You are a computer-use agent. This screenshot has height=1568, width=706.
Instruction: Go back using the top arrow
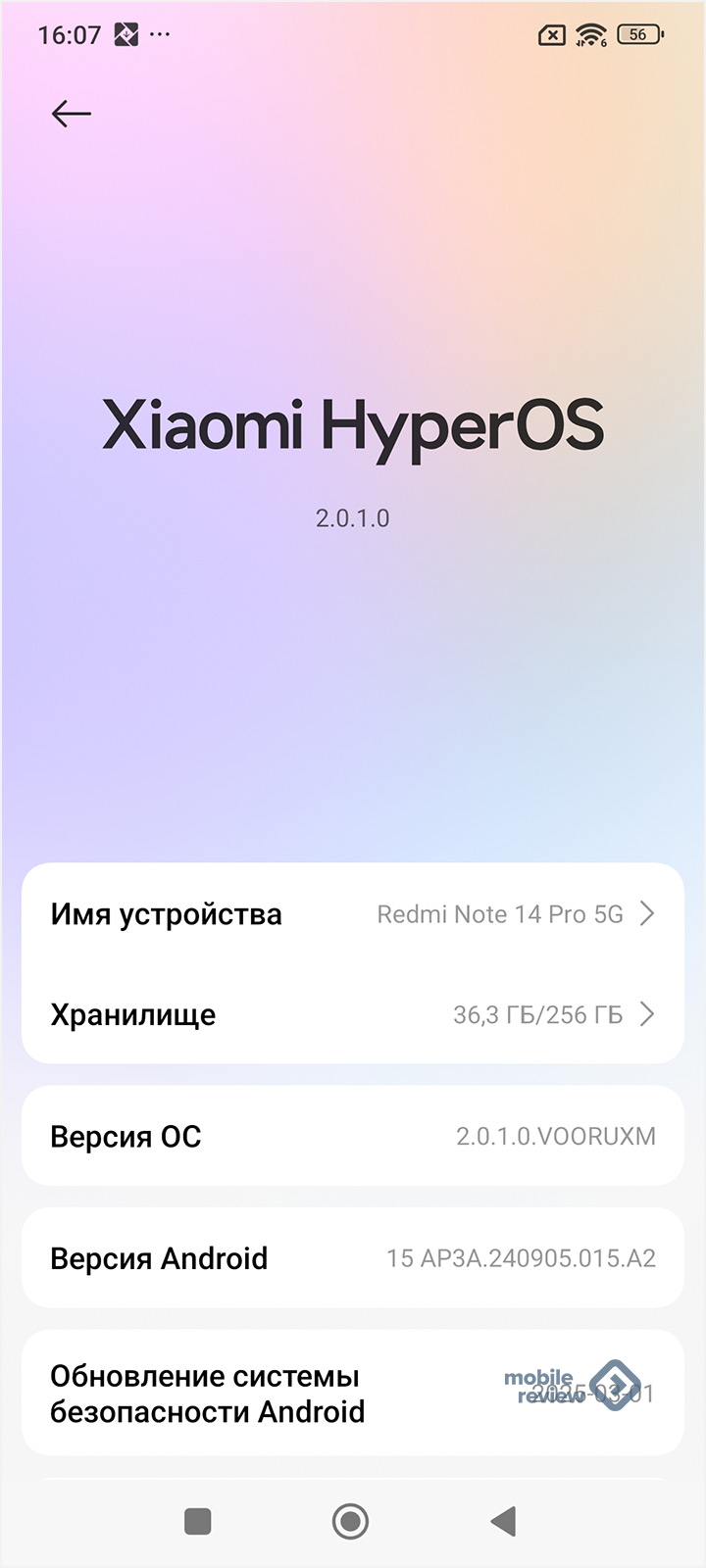tap(71, 114)
